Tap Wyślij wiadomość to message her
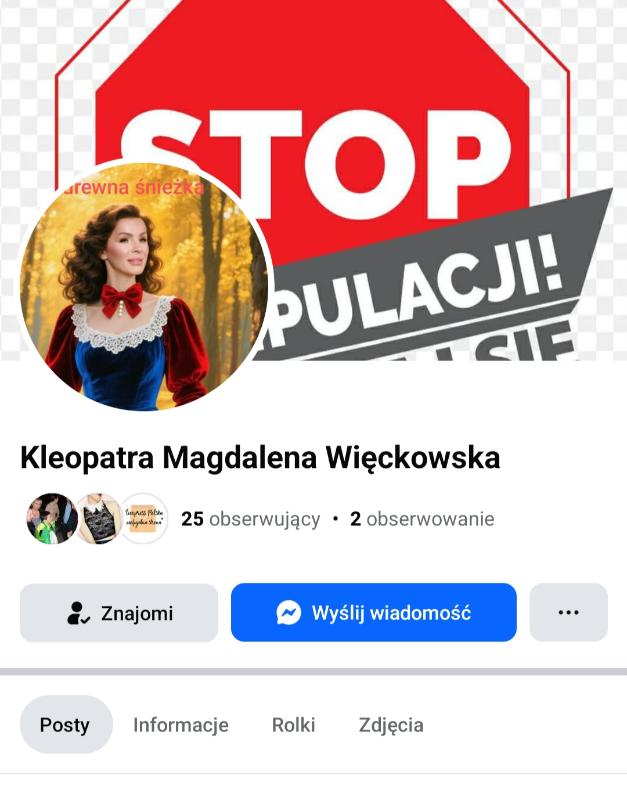 pos(374,613)
